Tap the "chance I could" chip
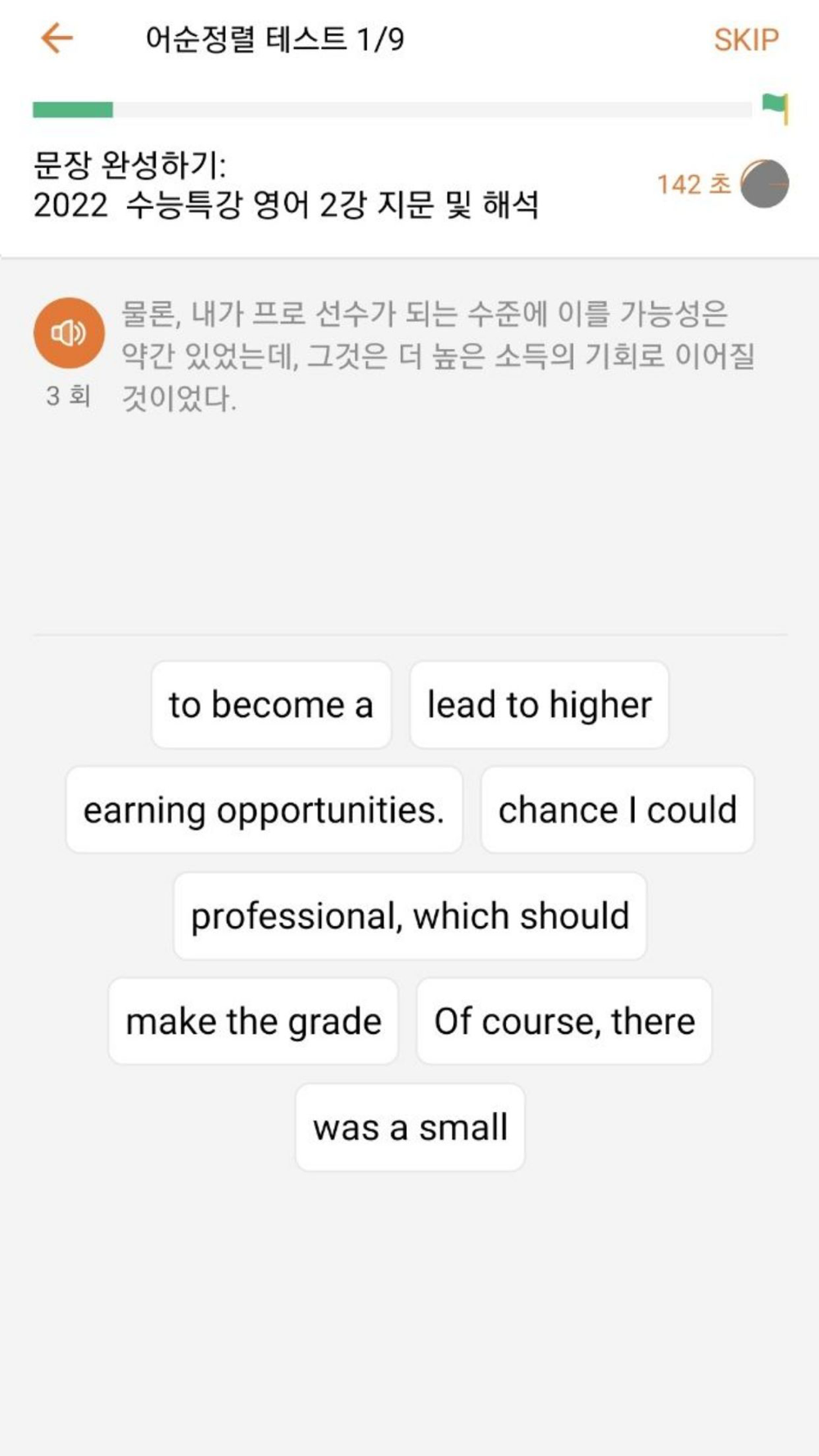The image size is (819, 1456). click(x=618, y=810)
